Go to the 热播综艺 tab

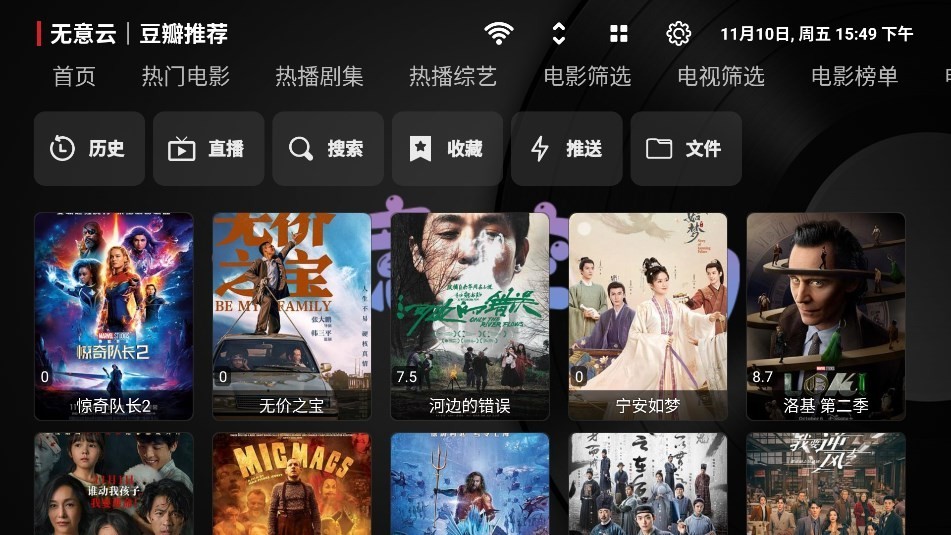click(x=453, y=76)
